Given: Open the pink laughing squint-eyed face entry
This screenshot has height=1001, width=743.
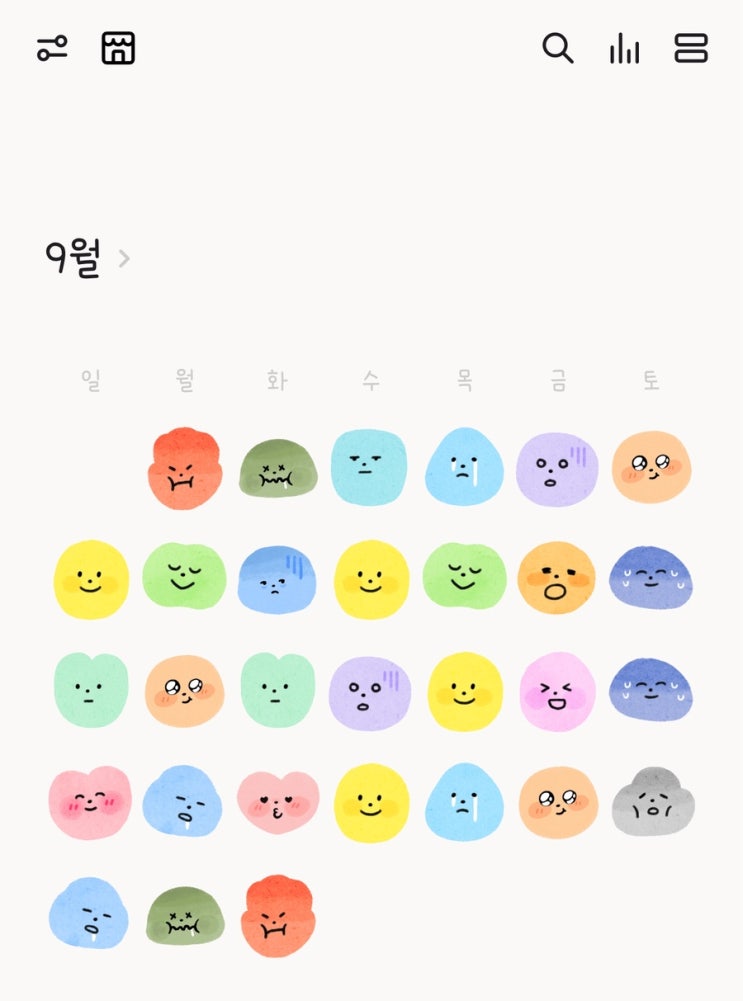Looking at the screenshot, I should (557, 691).
